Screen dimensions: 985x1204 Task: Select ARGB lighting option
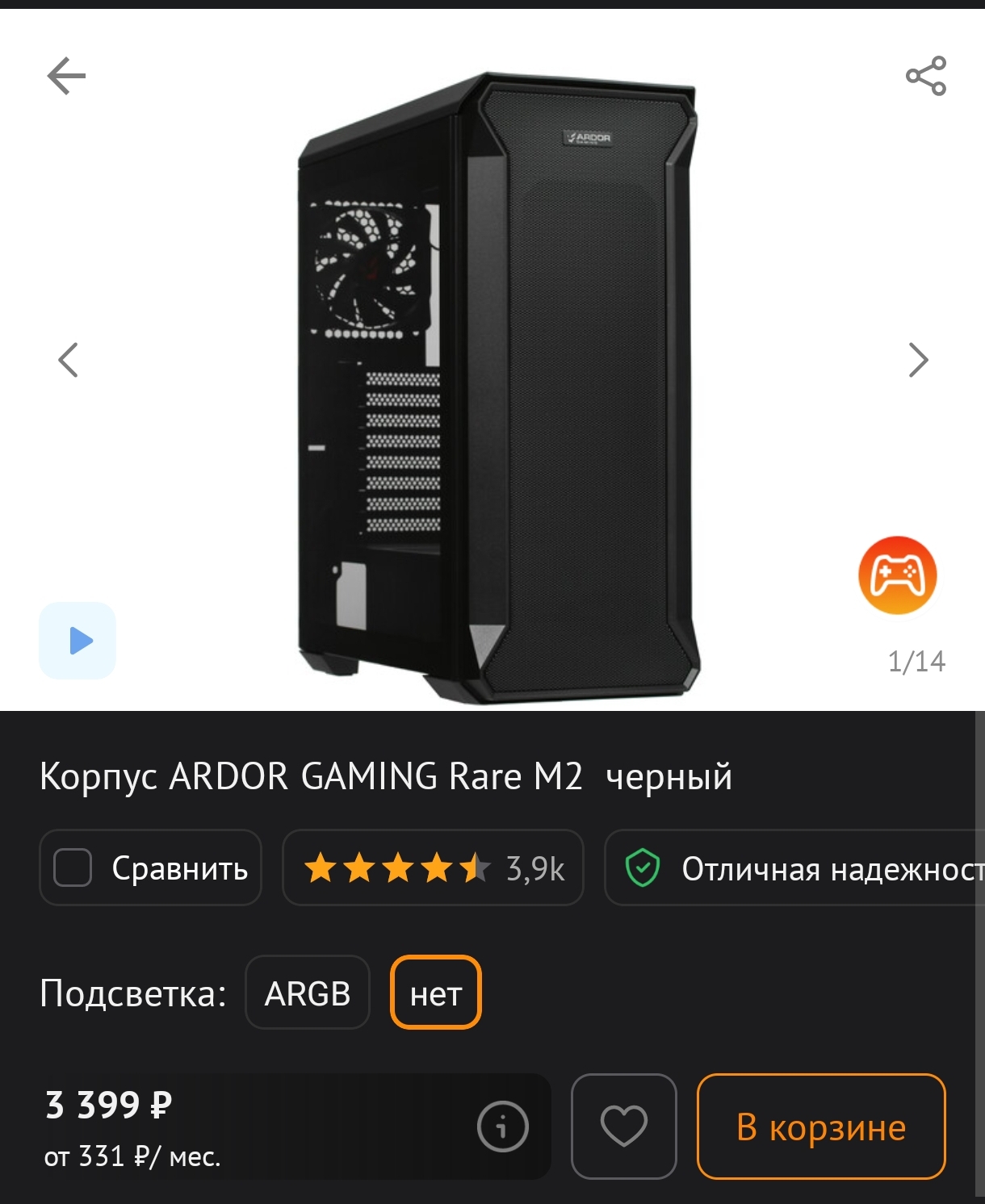pos(308,993)
